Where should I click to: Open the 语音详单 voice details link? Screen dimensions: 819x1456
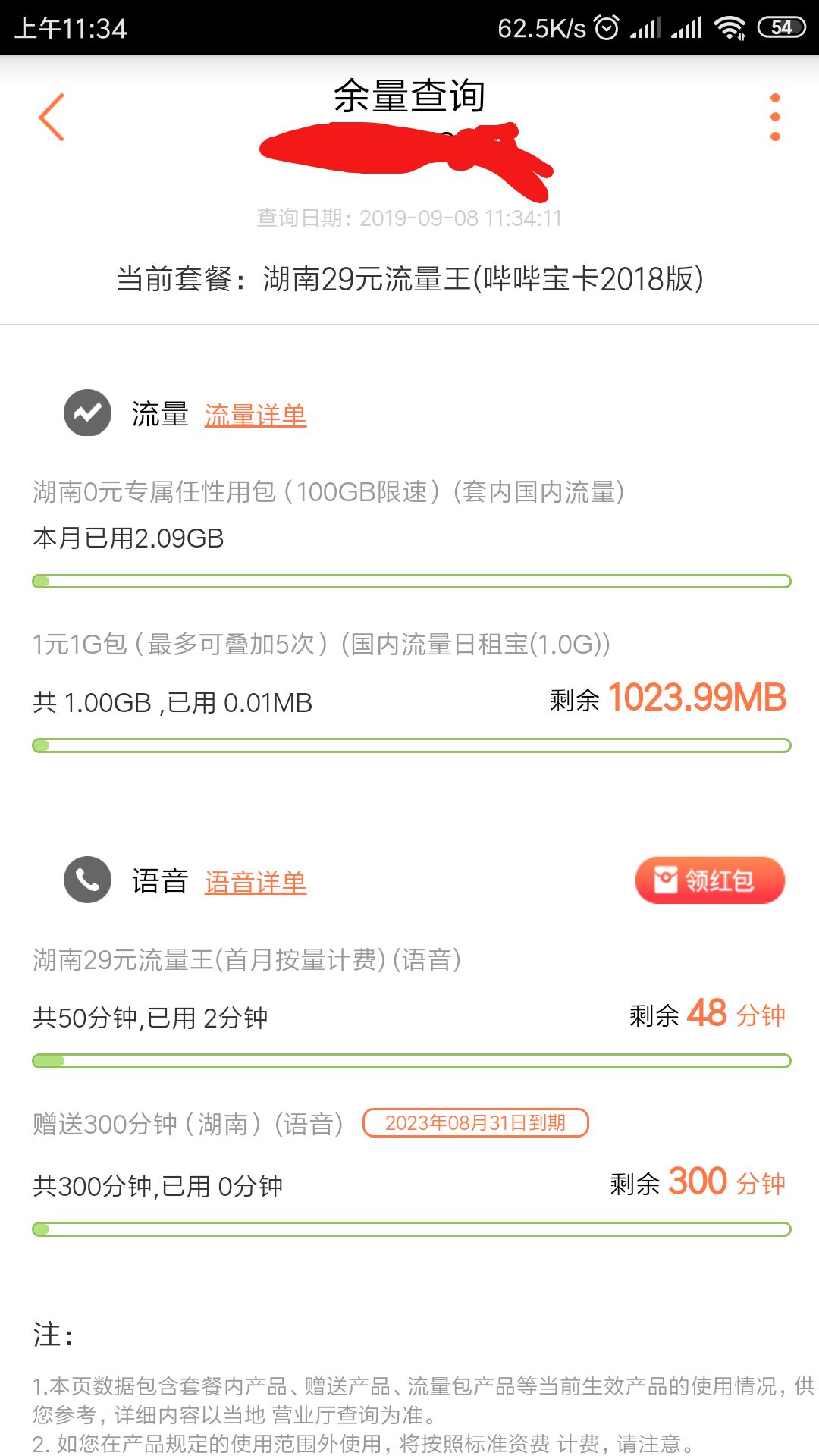256,882
